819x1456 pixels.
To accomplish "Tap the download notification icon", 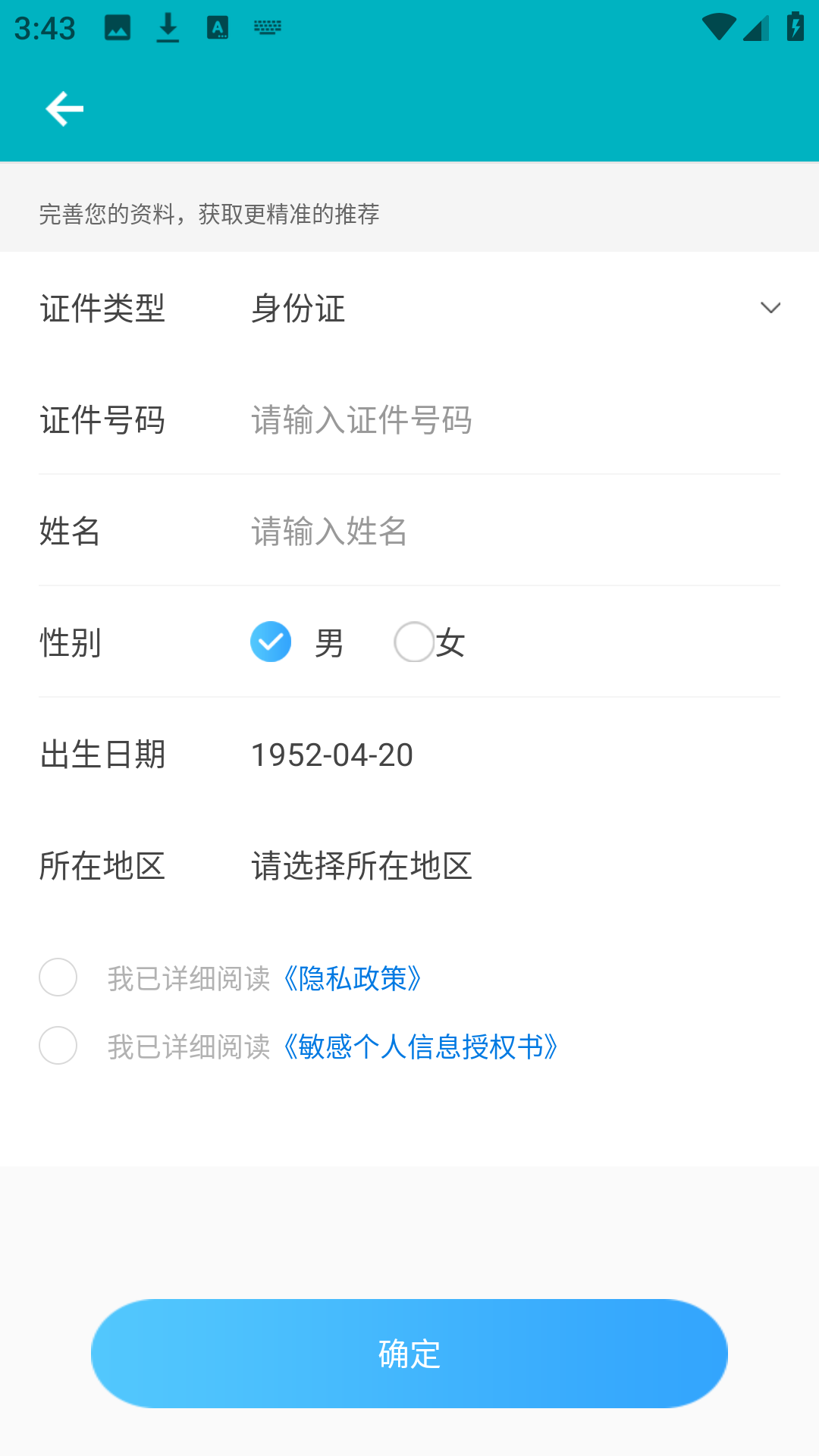I will click(168, 27).
